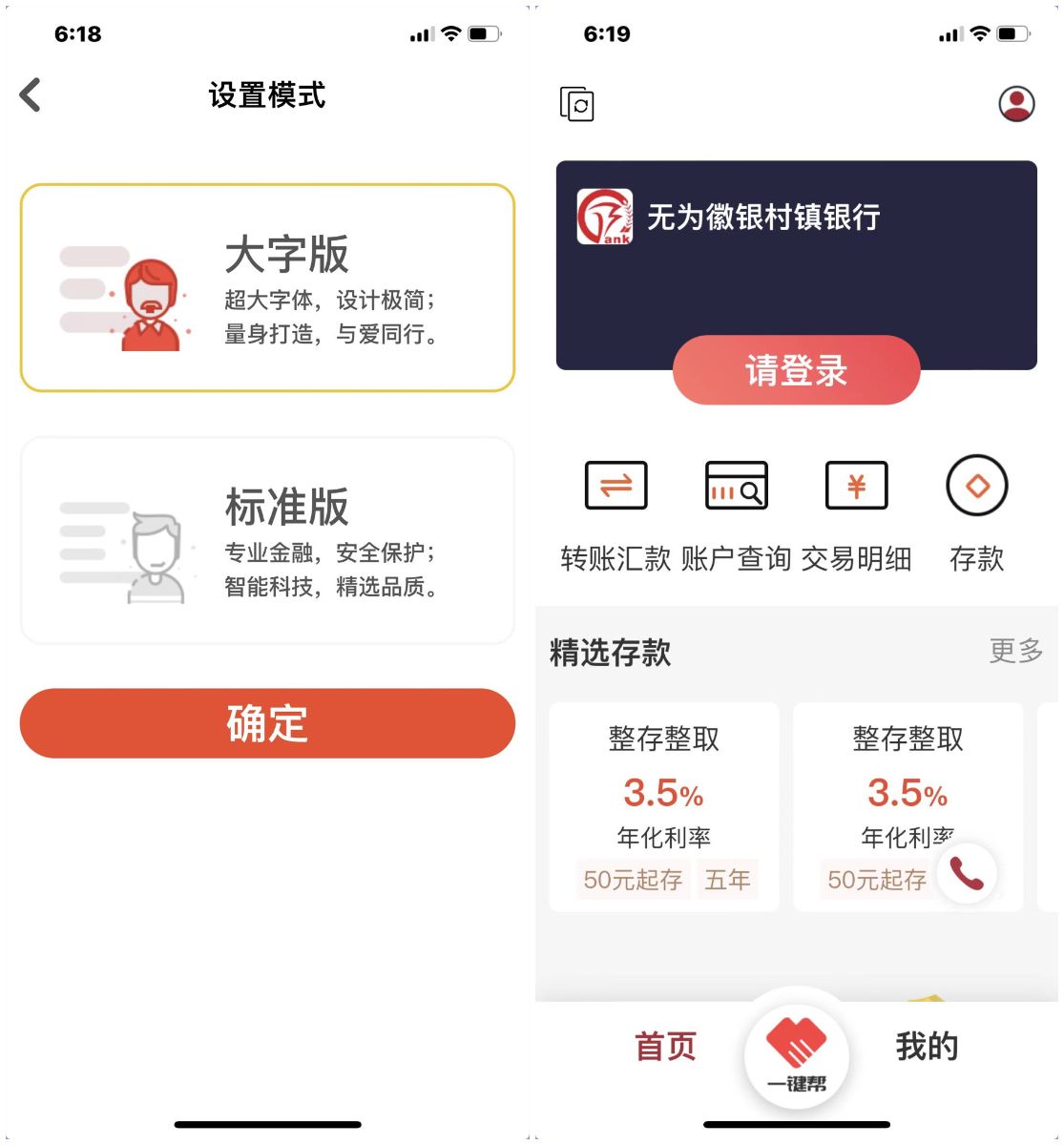This screenshot has height=1145, width=1064.
Task: Open 账户查询
Action: 736,515
